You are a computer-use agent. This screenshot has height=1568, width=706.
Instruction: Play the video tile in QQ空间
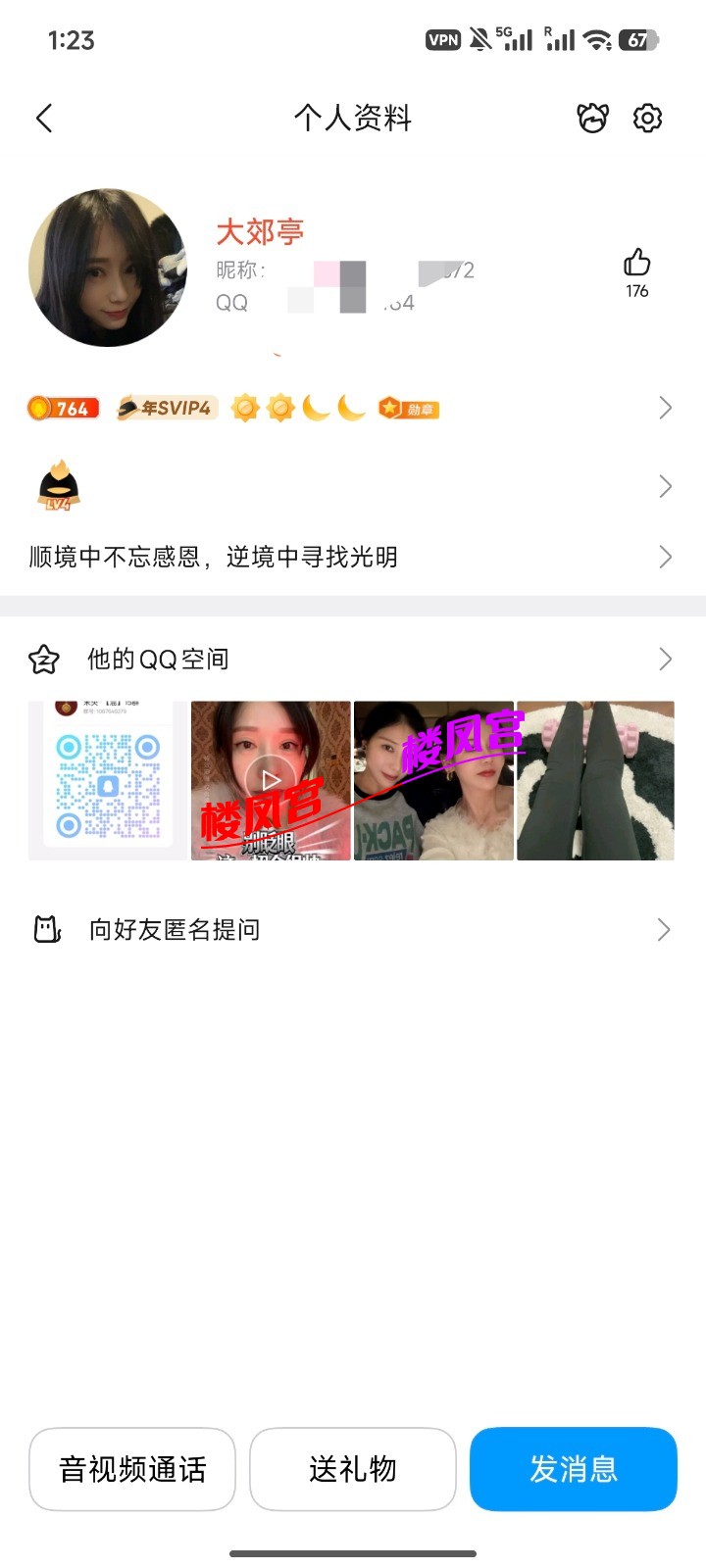pyautogui.click(x=271, y=781)
